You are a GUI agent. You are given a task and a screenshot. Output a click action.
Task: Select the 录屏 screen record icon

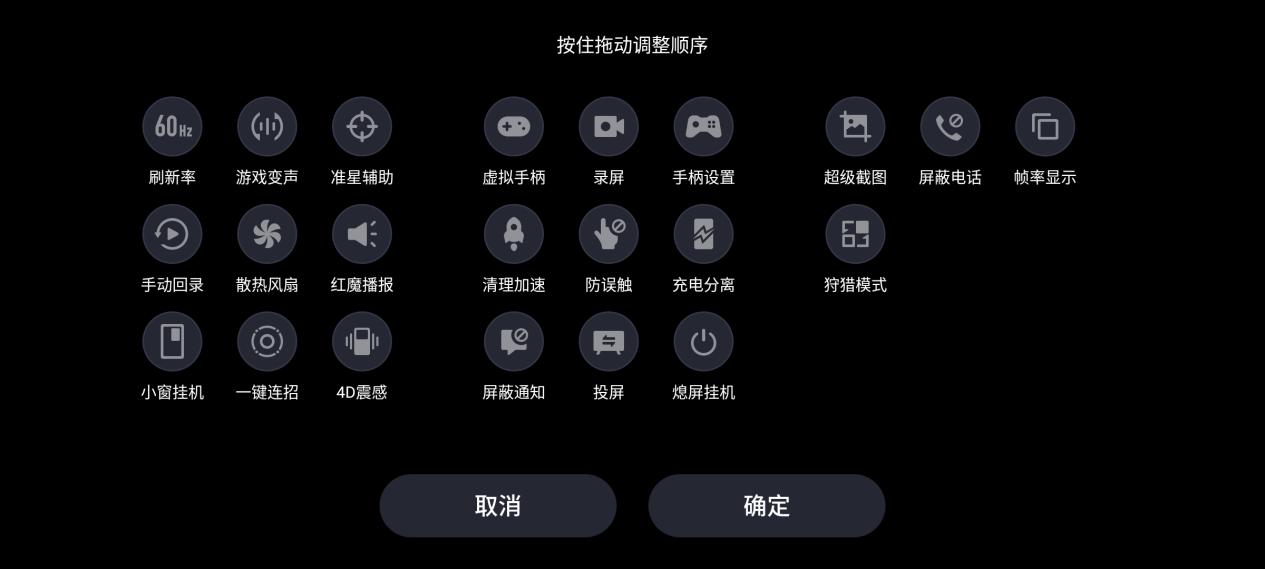(609, 127)
